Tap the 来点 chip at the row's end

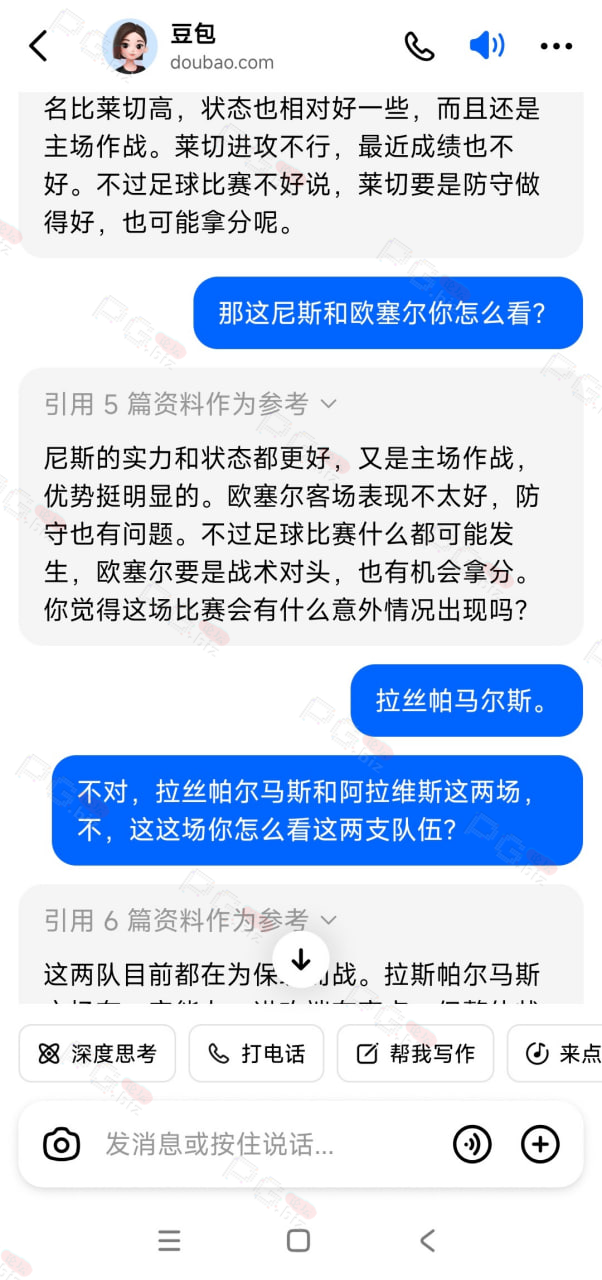(555, 1053)
